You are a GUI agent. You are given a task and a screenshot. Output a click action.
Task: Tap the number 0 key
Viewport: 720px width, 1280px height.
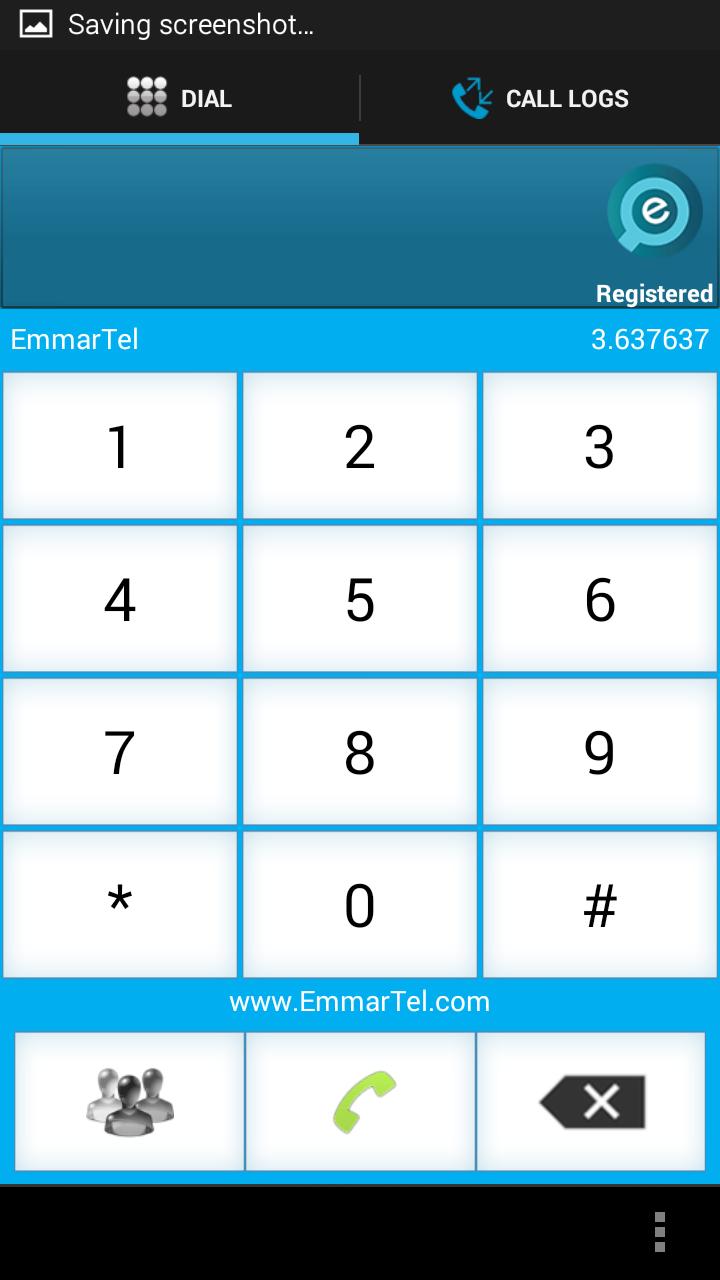coord(359,905)
